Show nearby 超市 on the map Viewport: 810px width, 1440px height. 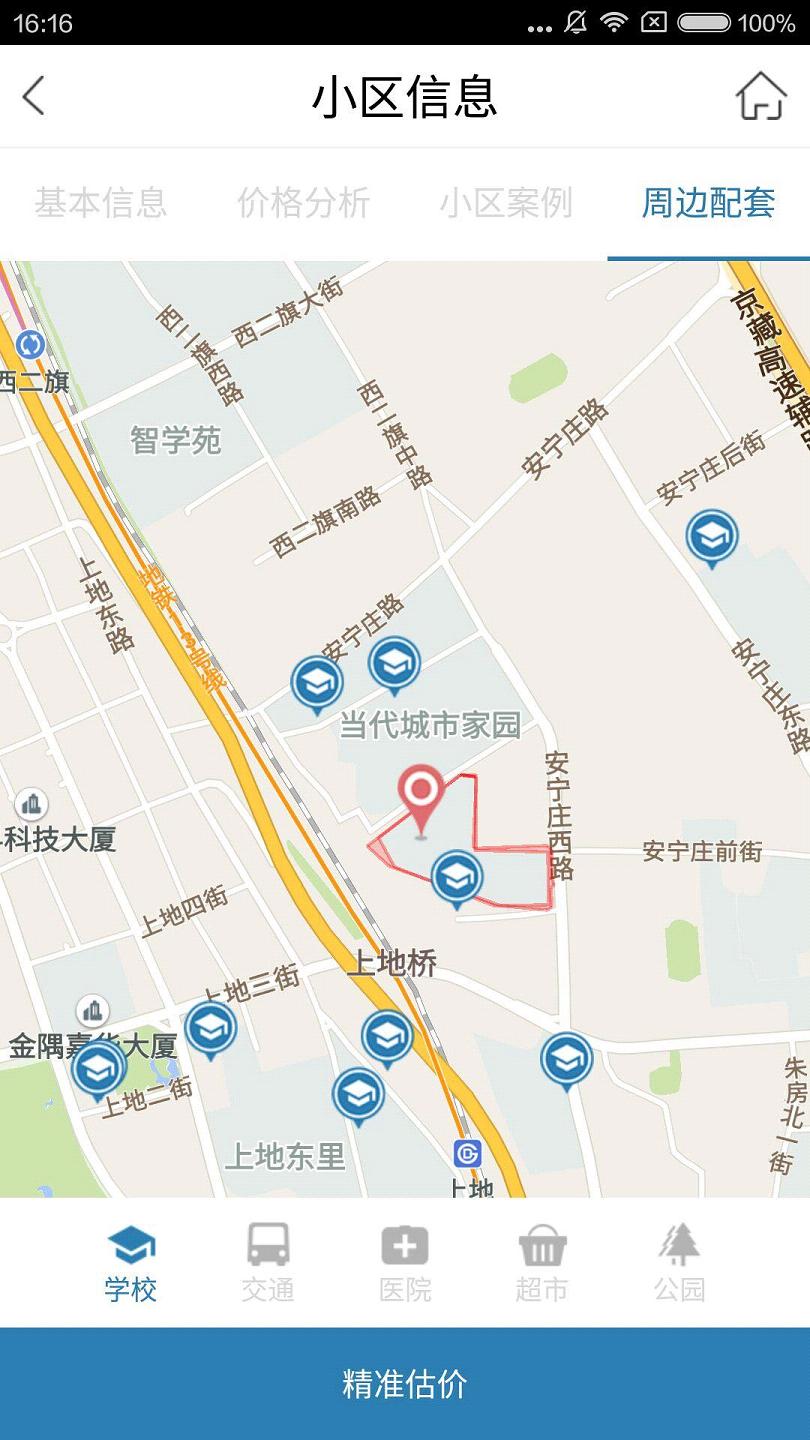click(x=542, y=1263)
